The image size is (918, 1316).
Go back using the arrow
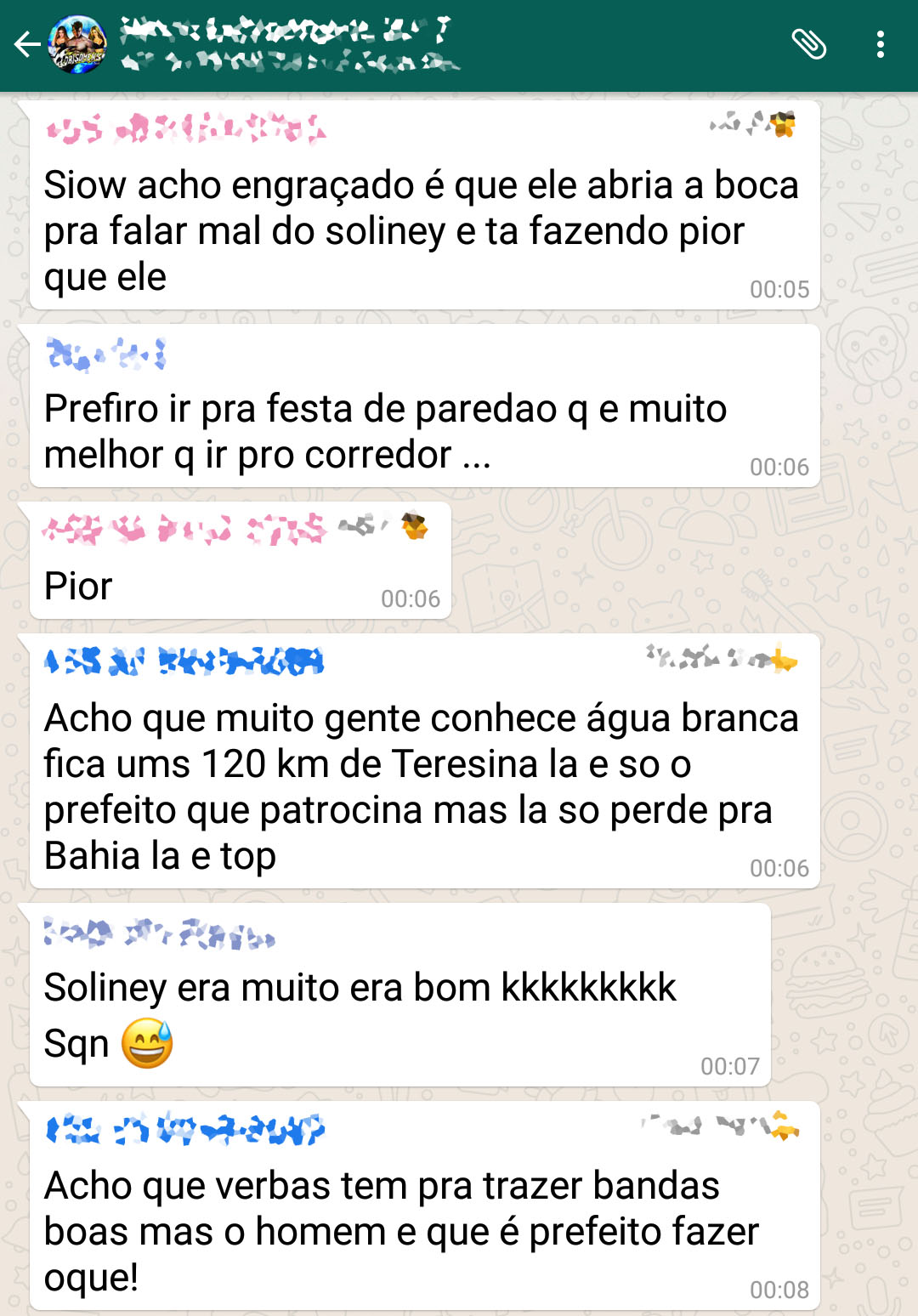tap(27, 44)
